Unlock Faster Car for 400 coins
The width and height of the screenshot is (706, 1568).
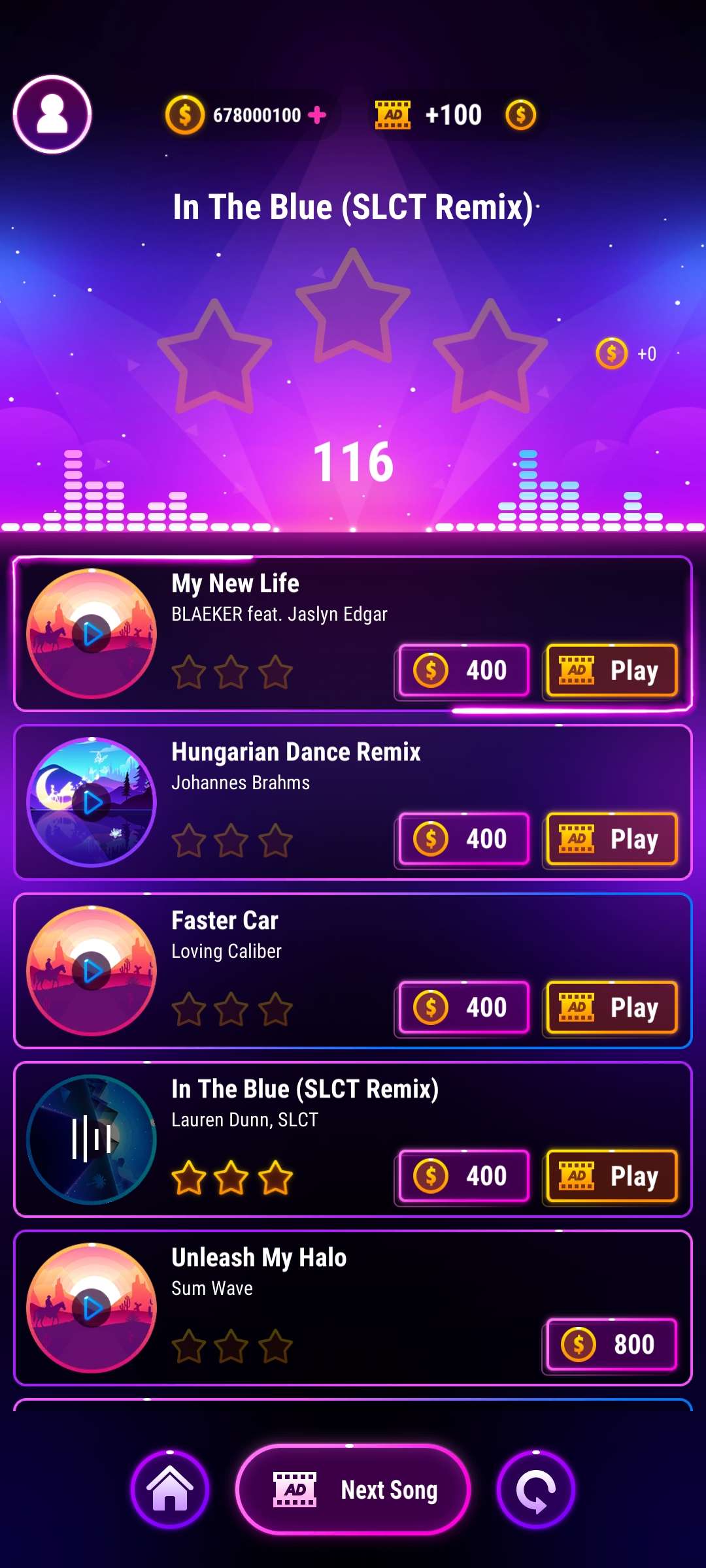click(463, 1007)
